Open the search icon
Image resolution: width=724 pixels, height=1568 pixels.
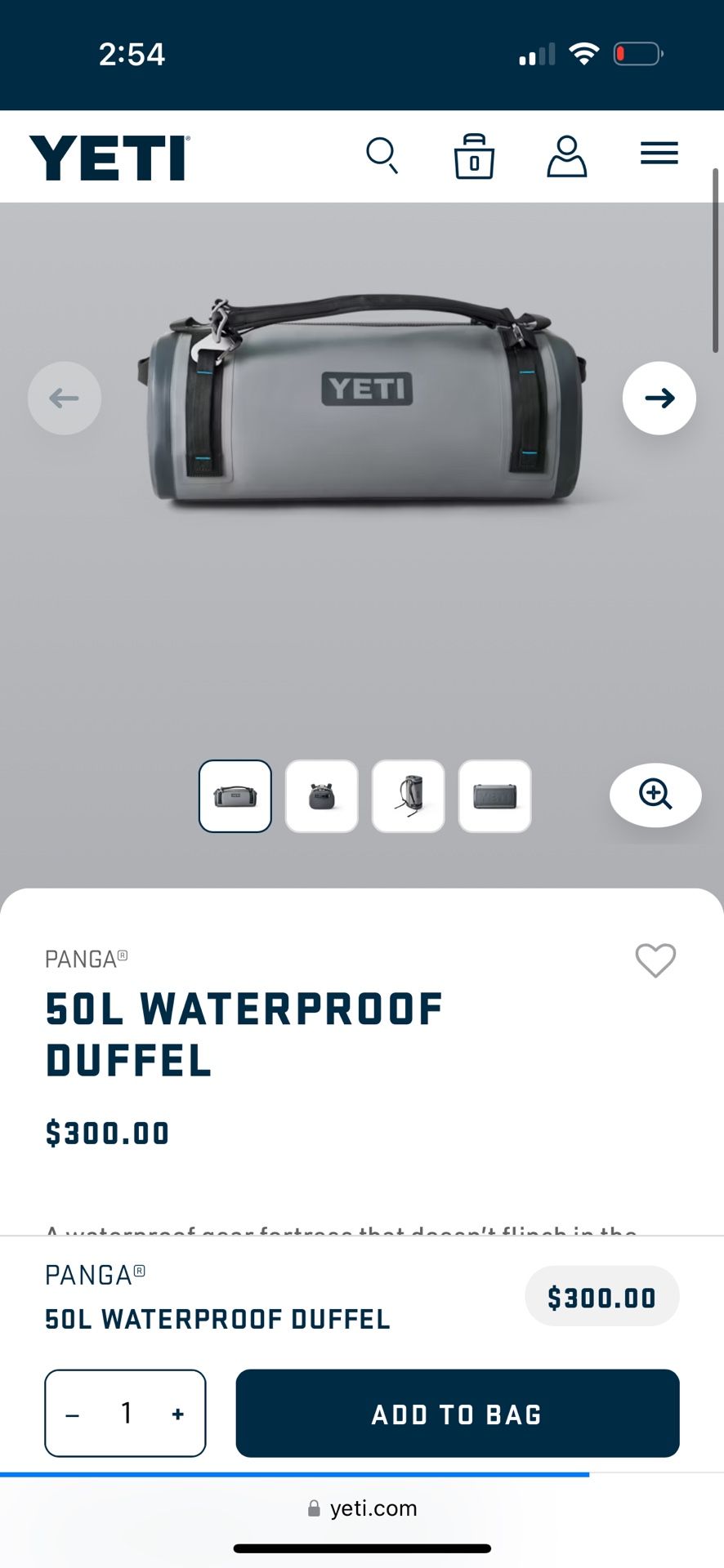click(382, 157)
